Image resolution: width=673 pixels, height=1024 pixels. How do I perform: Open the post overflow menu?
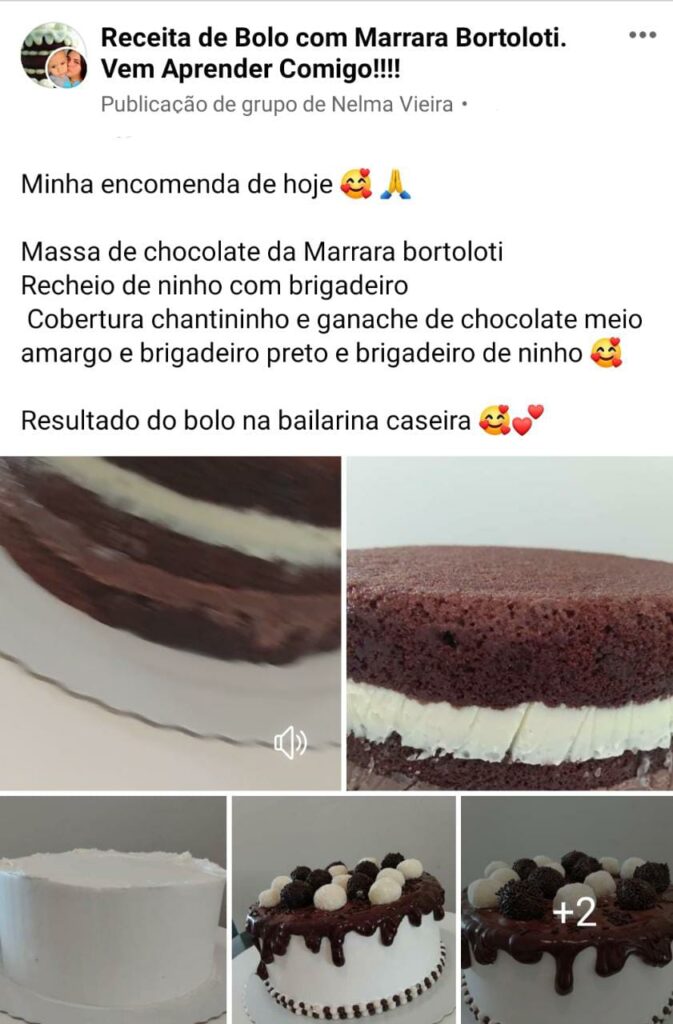641,35
